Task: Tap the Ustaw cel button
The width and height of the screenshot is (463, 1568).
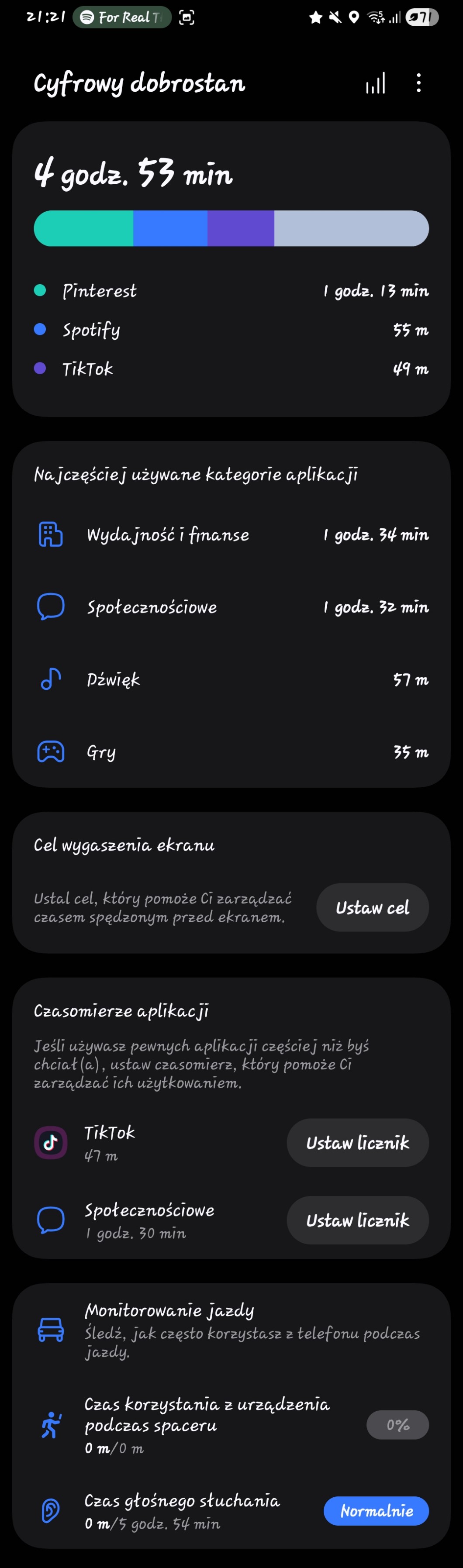Action: [x=372, y=907]
